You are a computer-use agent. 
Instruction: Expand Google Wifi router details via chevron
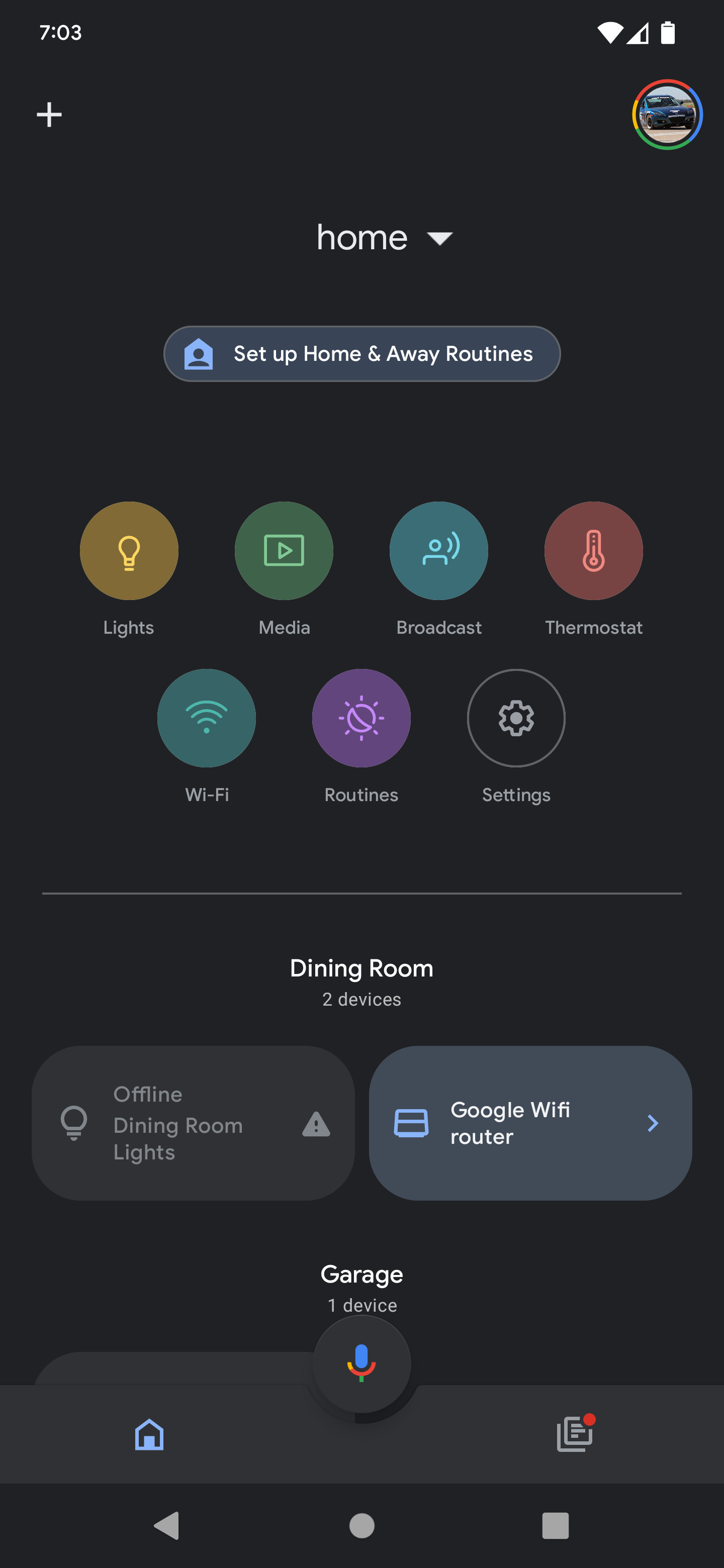click(x=653, y=1123)
